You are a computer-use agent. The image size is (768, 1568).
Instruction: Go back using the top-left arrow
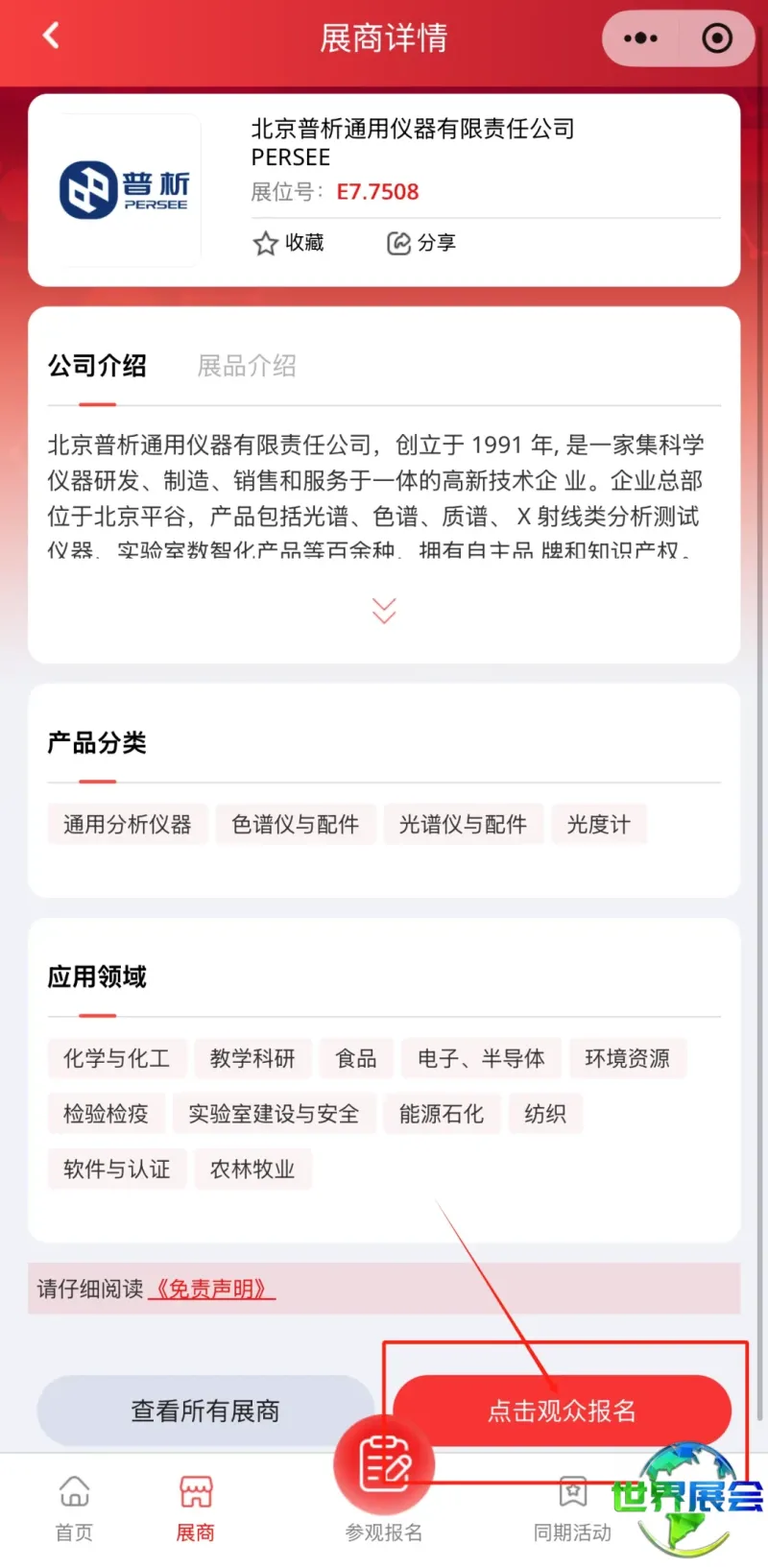pos(52,36)
